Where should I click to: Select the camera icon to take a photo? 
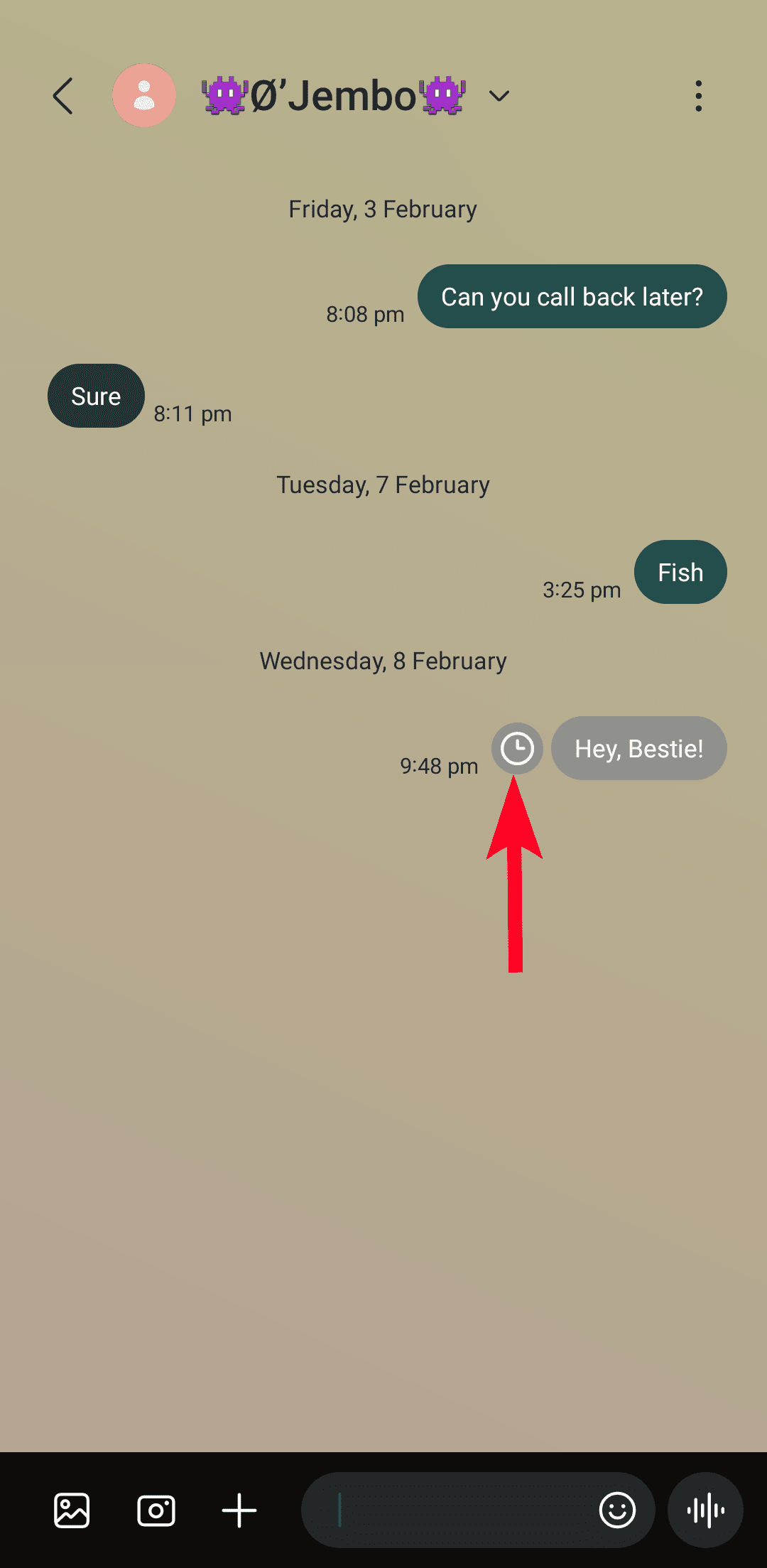157,1510
